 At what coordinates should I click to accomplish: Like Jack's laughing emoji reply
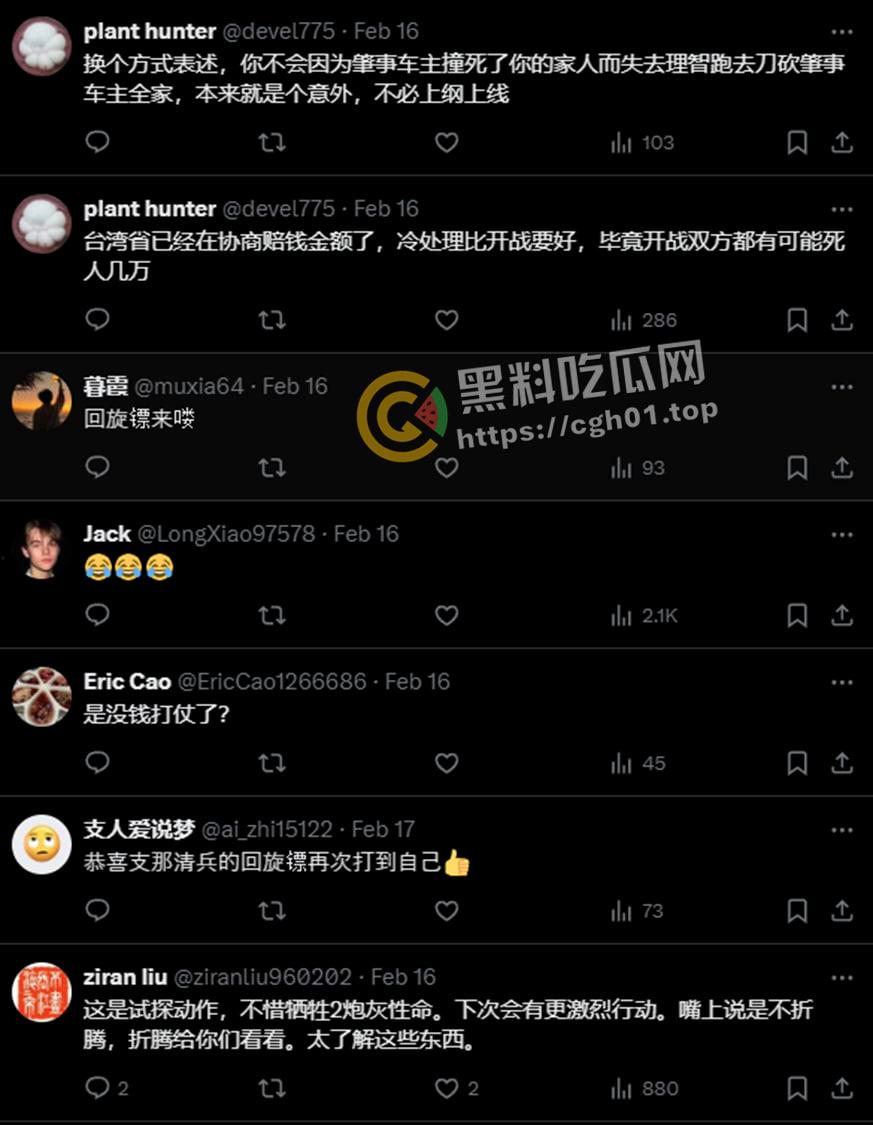point(446,615)
